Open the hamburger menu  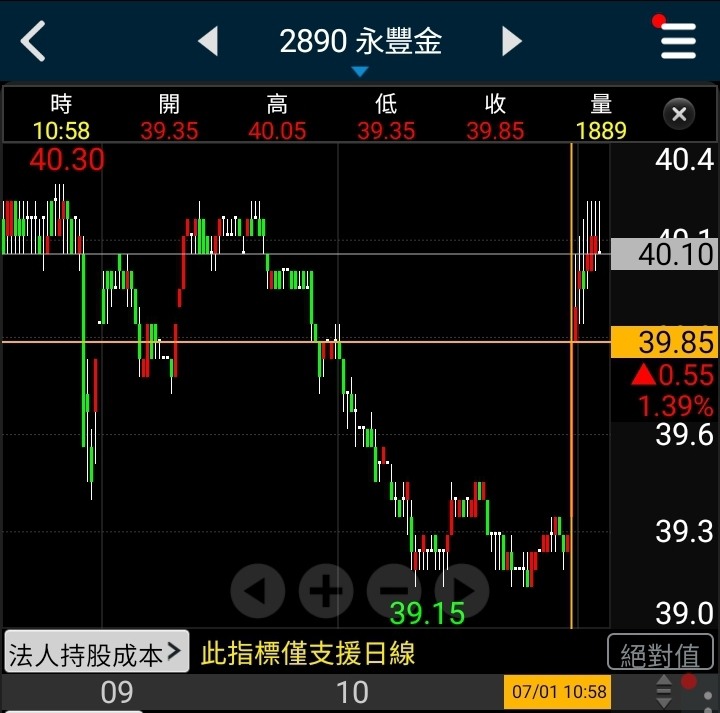pyautogui.click(x=678, y=41)
